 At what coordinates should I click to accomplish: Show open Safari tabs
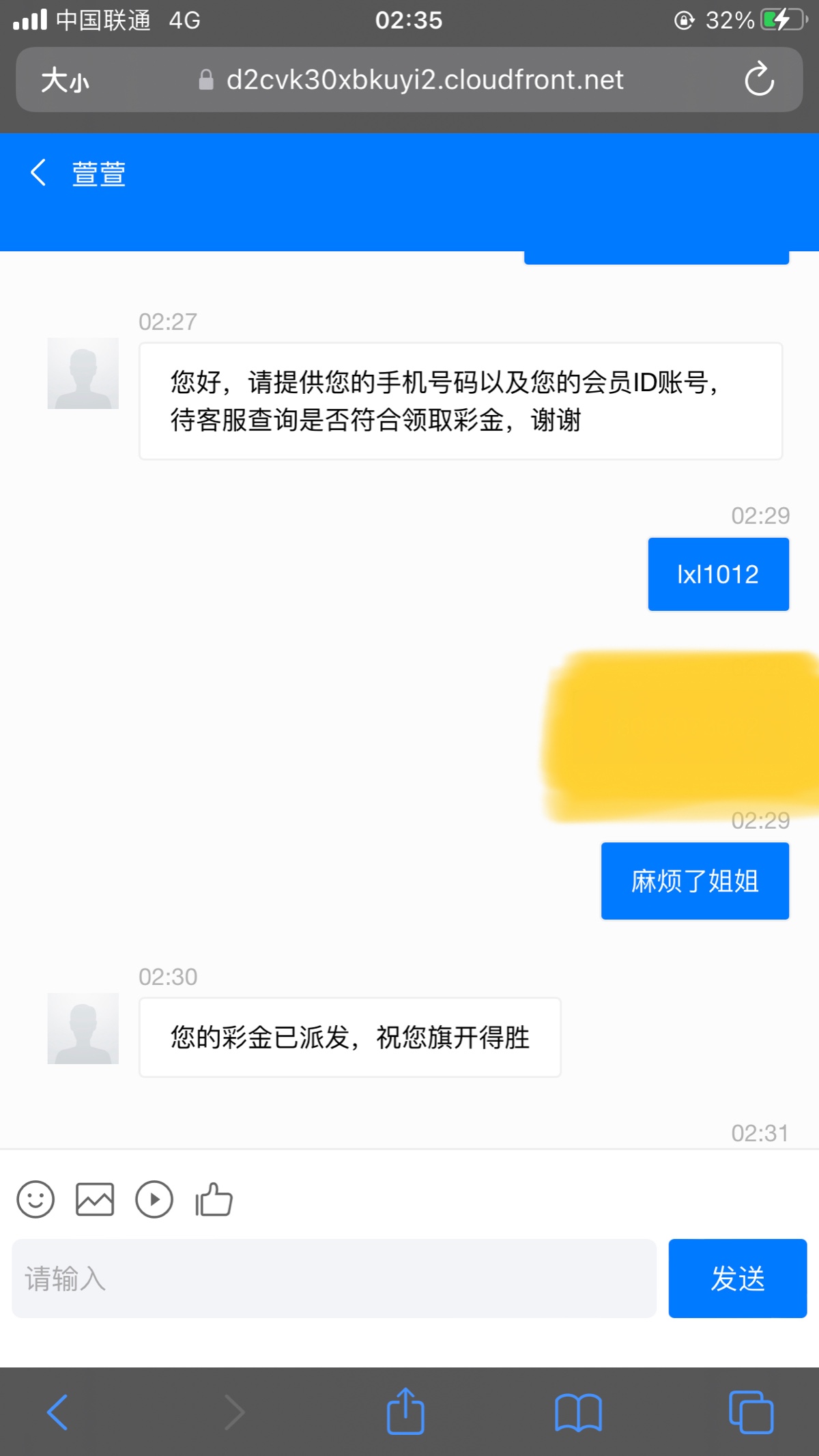coord(751,1412)
